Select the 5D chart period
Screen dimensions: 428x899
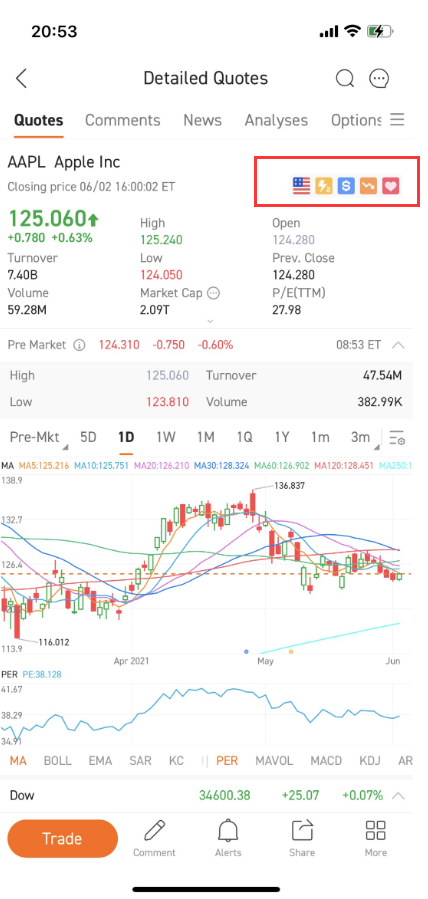pos(88,437)
